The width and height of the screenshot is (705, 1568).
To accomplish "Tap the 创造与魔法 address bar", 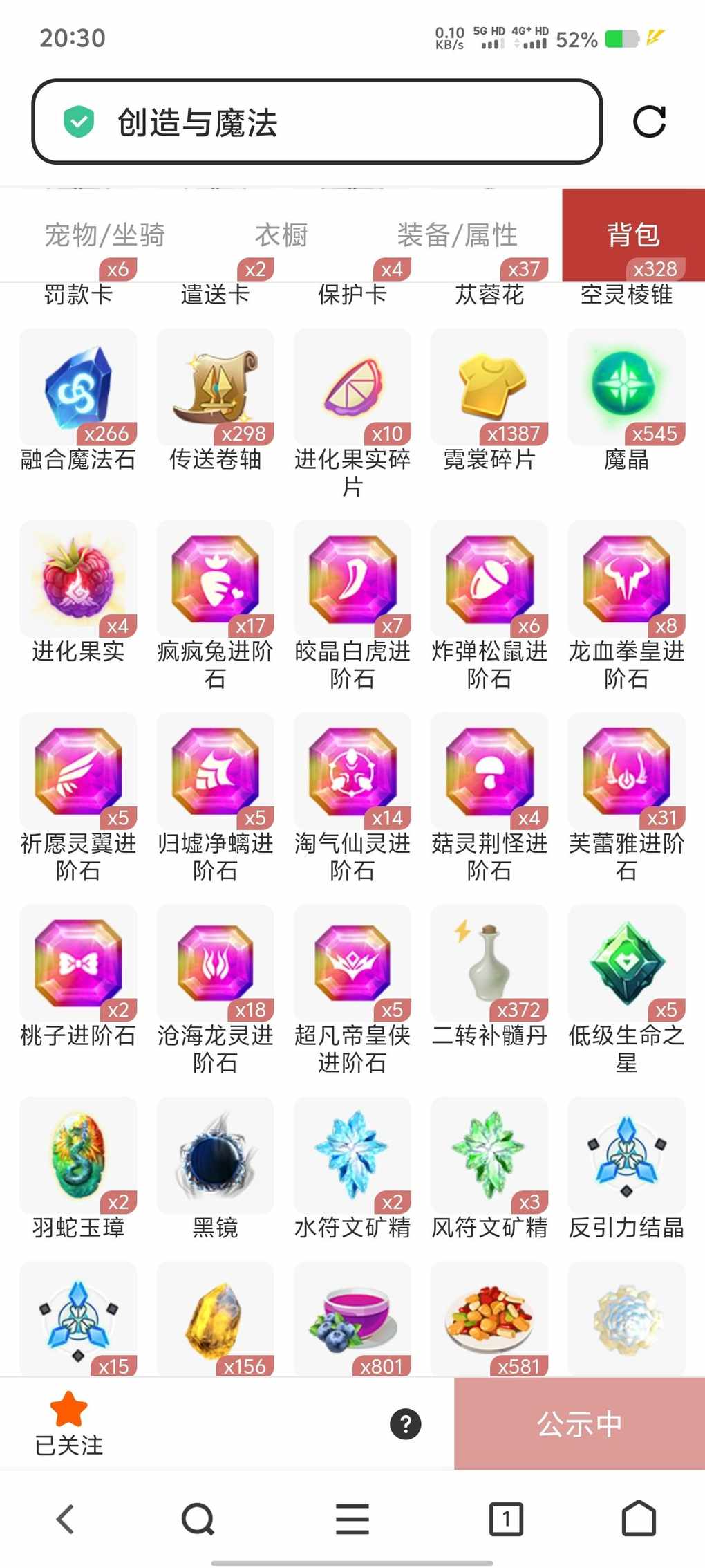I will (317, 122).
